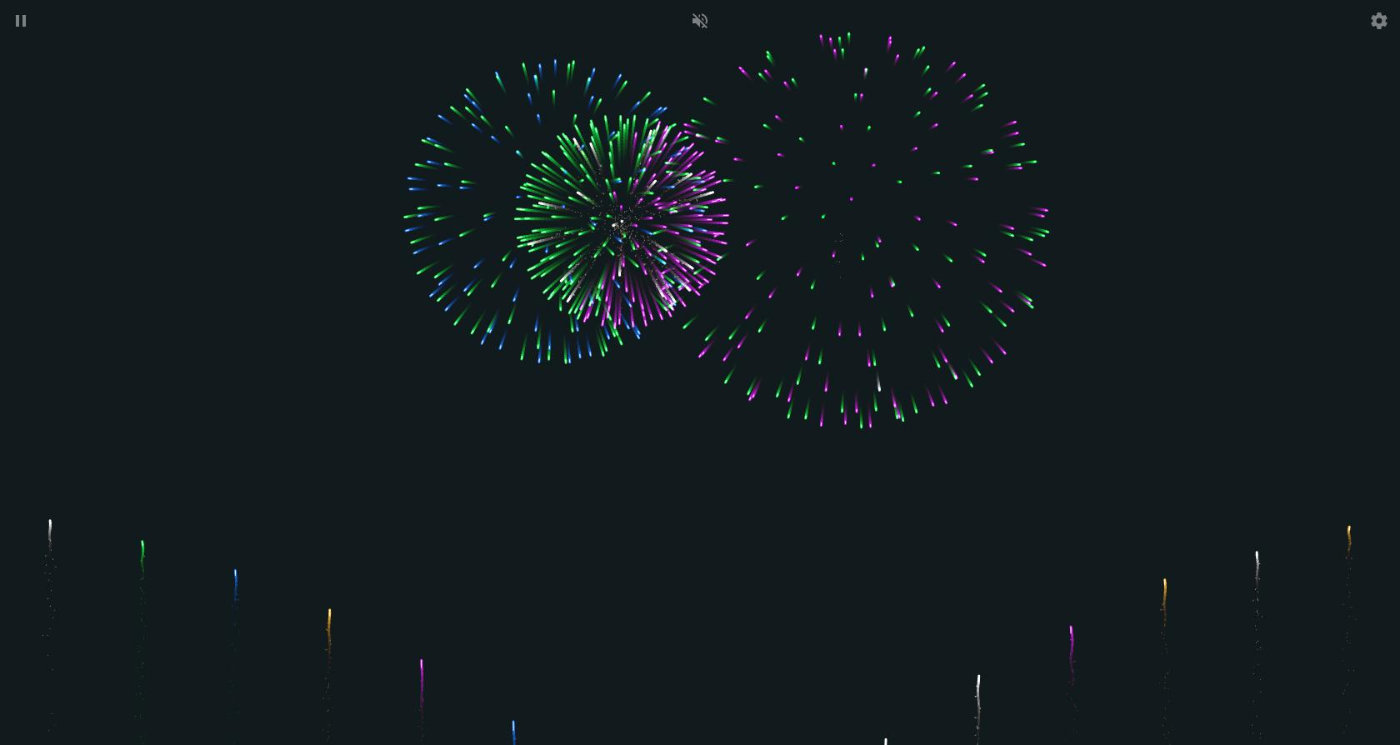This screenshot has height=745, width=1400.
Task: Pause the fireworks animation
Action: (x=21, y=21)
